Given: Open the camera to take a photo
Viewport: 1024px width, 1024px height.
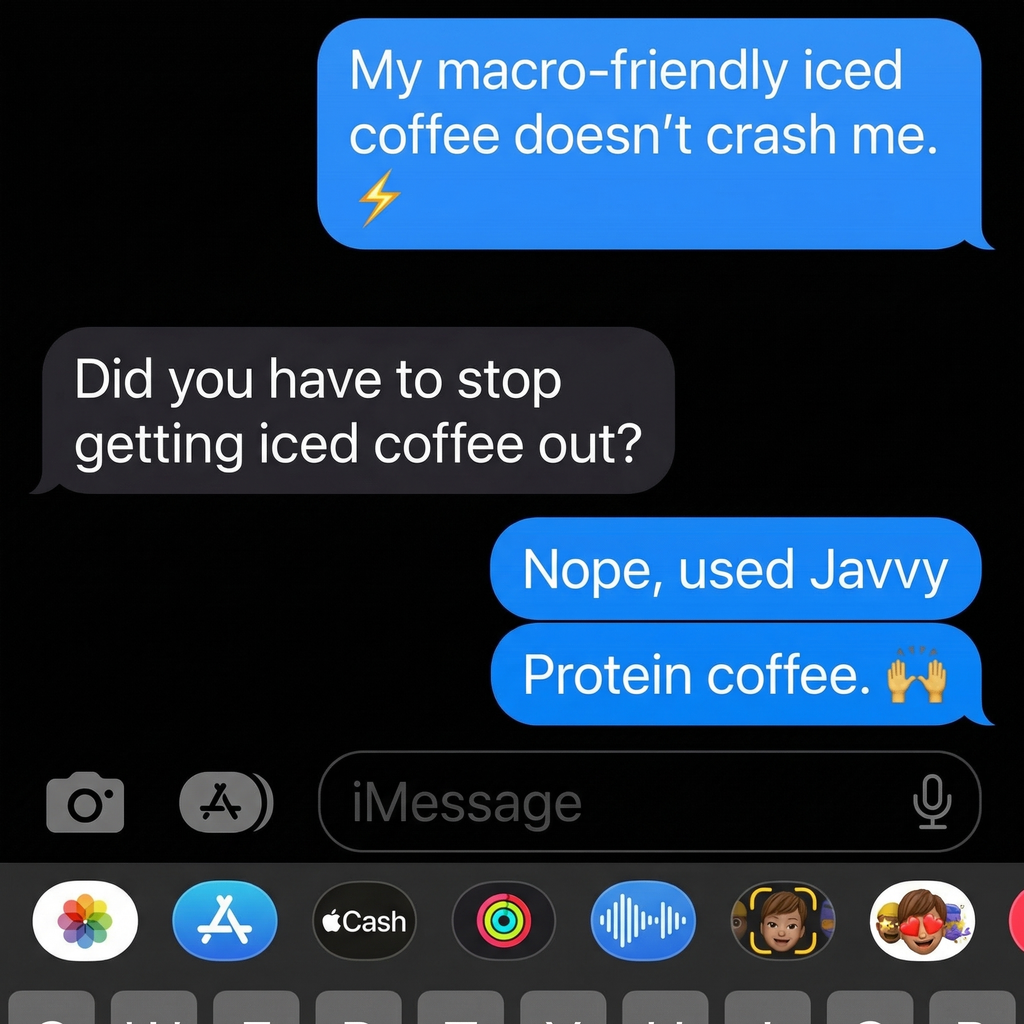Looking at the screenshot, I should pos(85,803).
